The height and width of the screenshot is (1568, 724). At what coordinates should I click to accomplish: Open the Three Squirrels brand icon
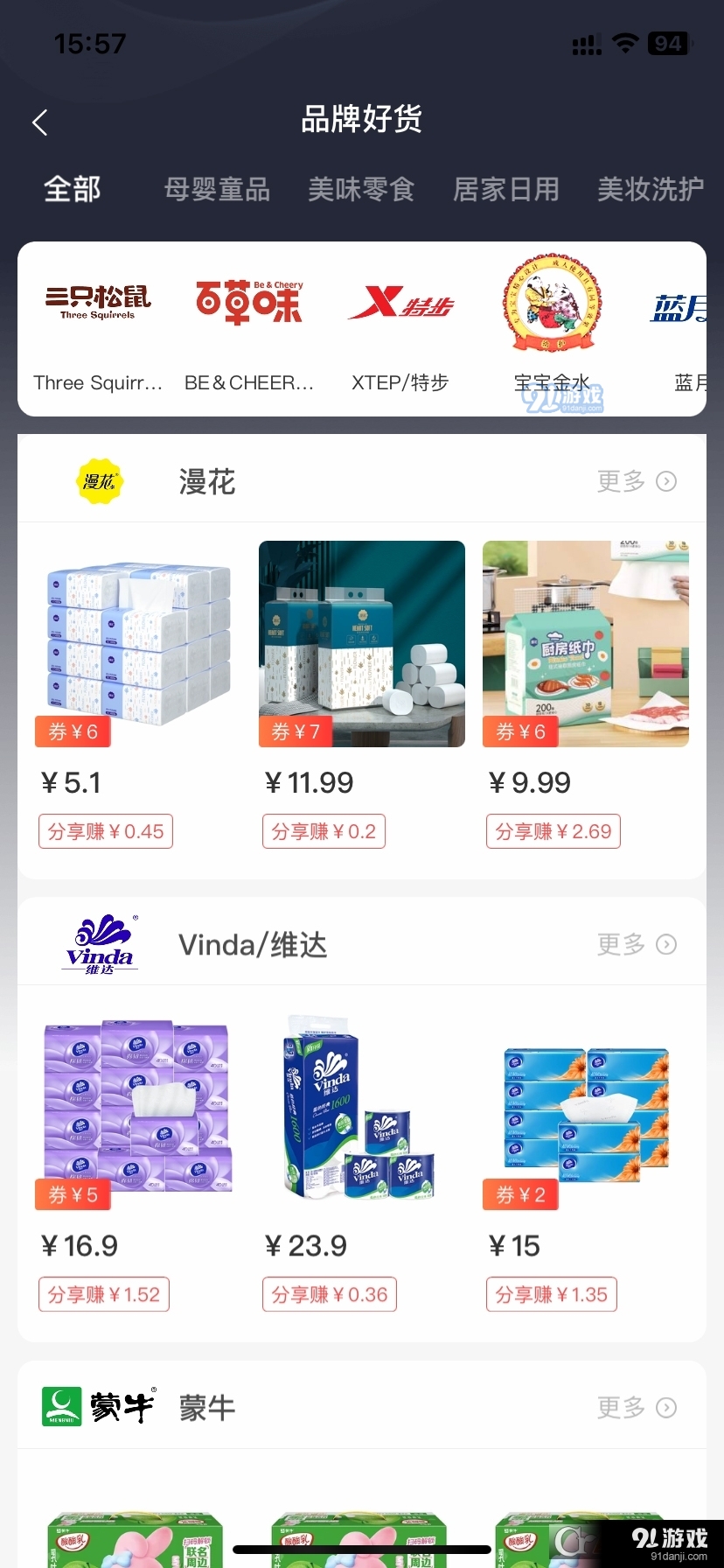(97, 302)
